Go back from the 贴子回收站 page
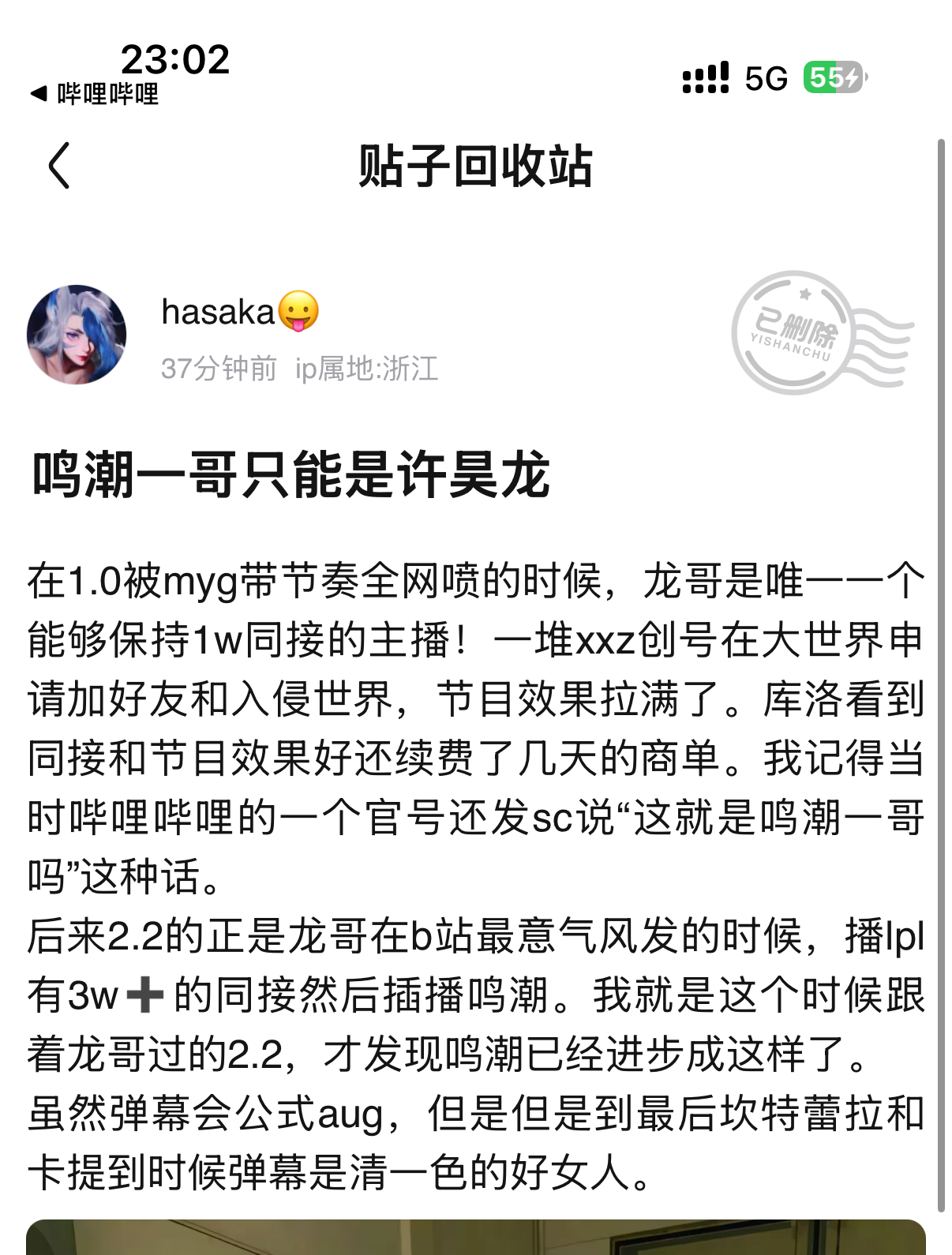Screen dimensions: 952x1255 click(60, 166)
